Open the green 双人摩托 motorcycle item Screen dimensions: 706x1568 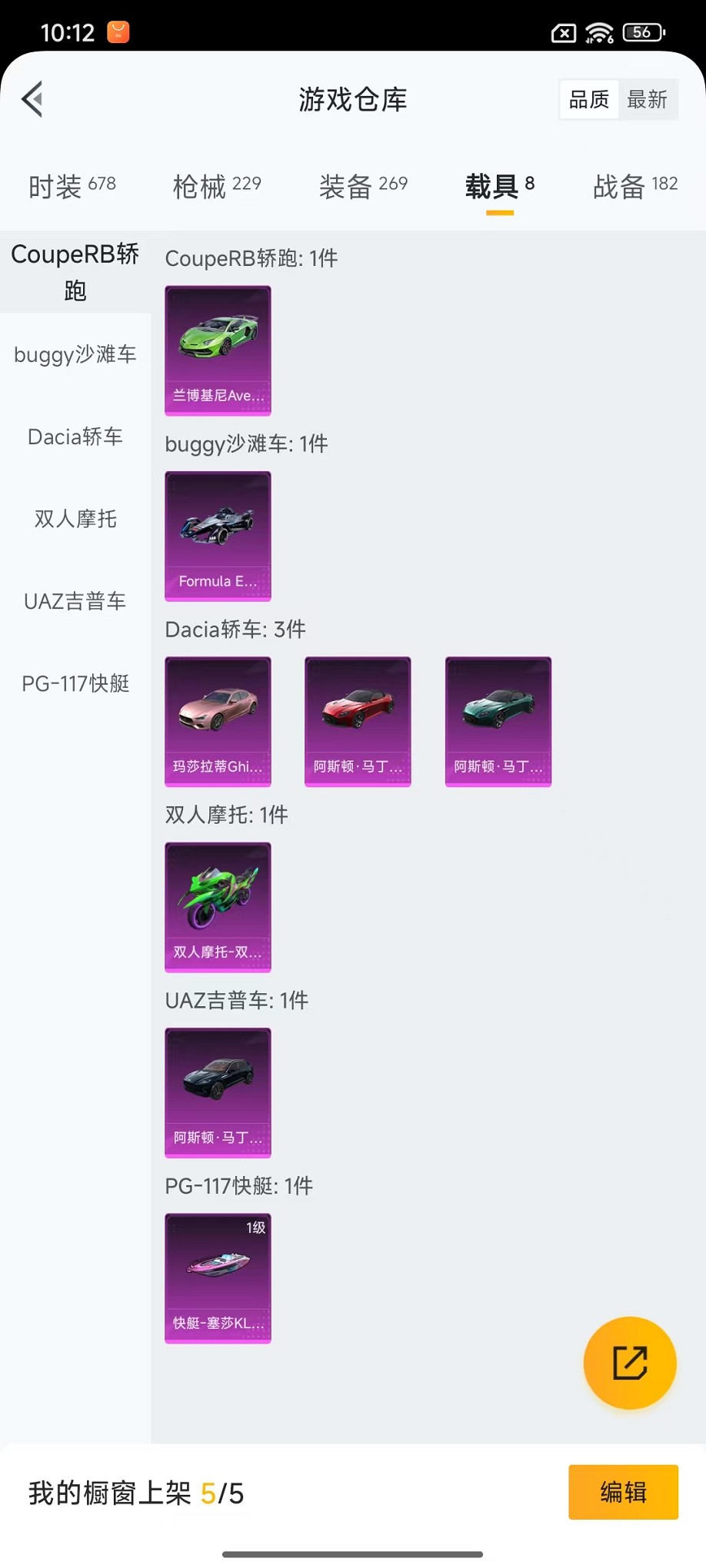(x=218, y=907)
